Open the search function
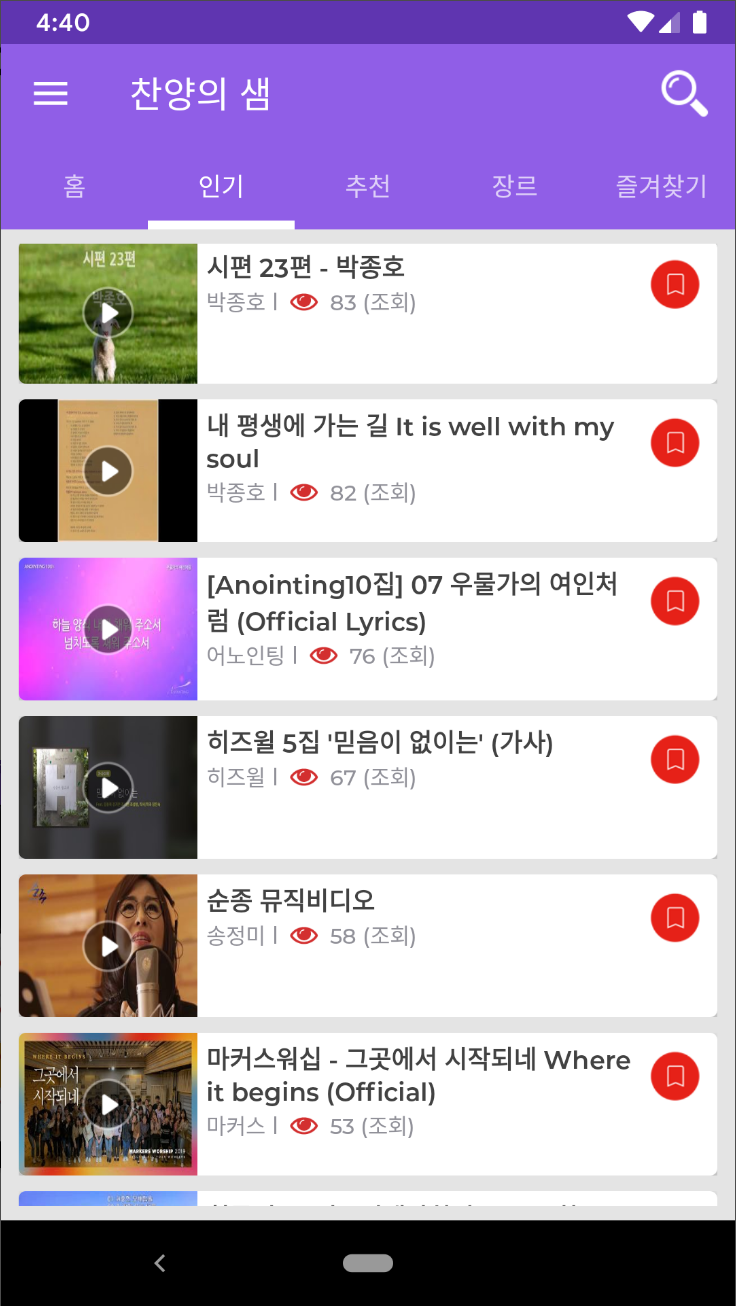The height and width of the screenshot is (1306, 736). click(684, 93)
